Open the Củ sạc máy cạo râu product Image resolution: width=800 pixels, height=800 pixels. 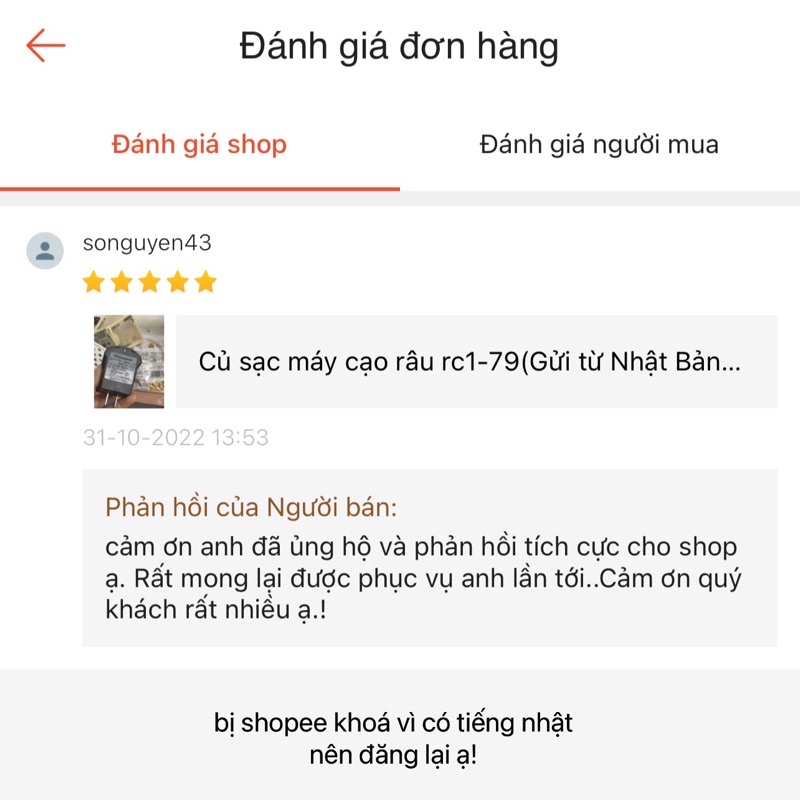coord(470,362)
